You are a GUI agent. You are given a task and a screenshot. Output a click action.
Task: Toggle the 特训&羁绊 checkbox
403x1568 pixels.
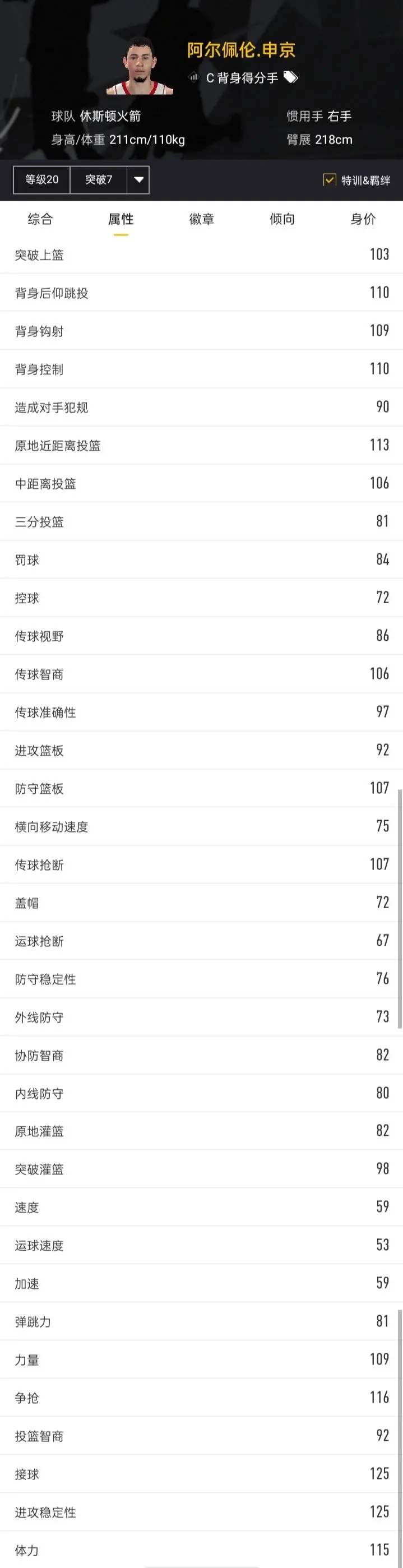(330, 179)
